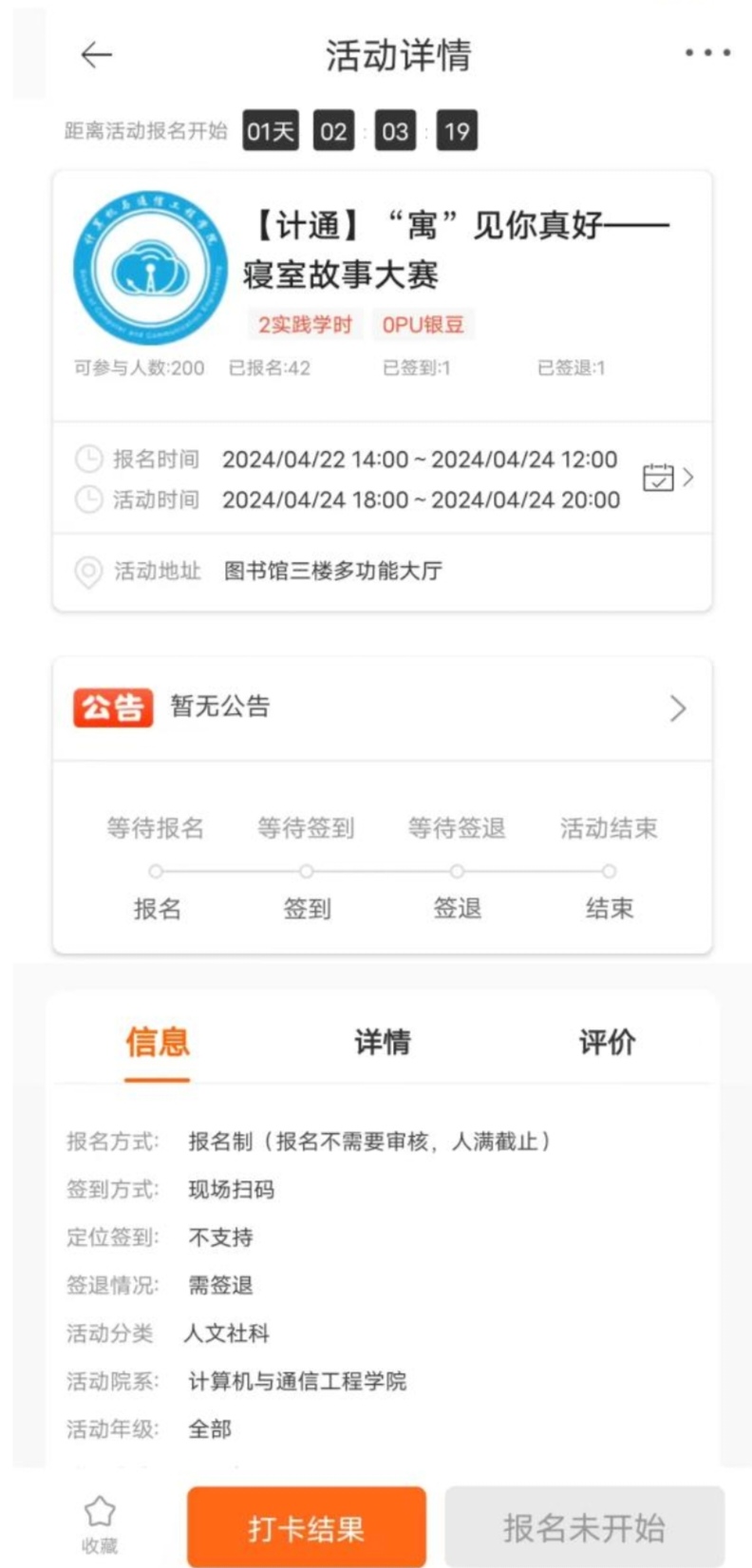Favorite this activity with 收藏
The image size is (752, 1568).
(x=100, y=1524)
